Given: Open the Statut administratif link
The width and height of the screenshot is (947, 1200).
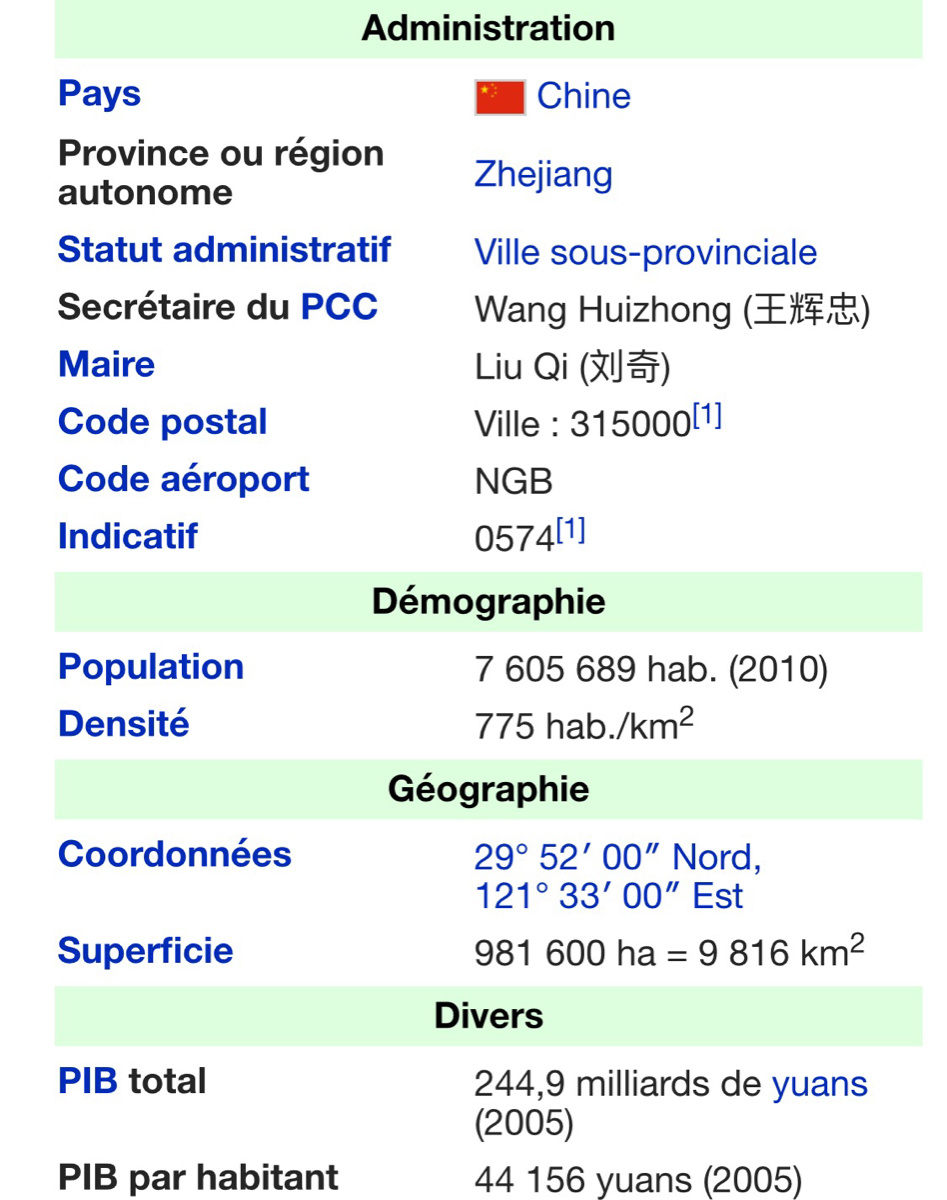Looking at the screenshot, I should [224, 250].
